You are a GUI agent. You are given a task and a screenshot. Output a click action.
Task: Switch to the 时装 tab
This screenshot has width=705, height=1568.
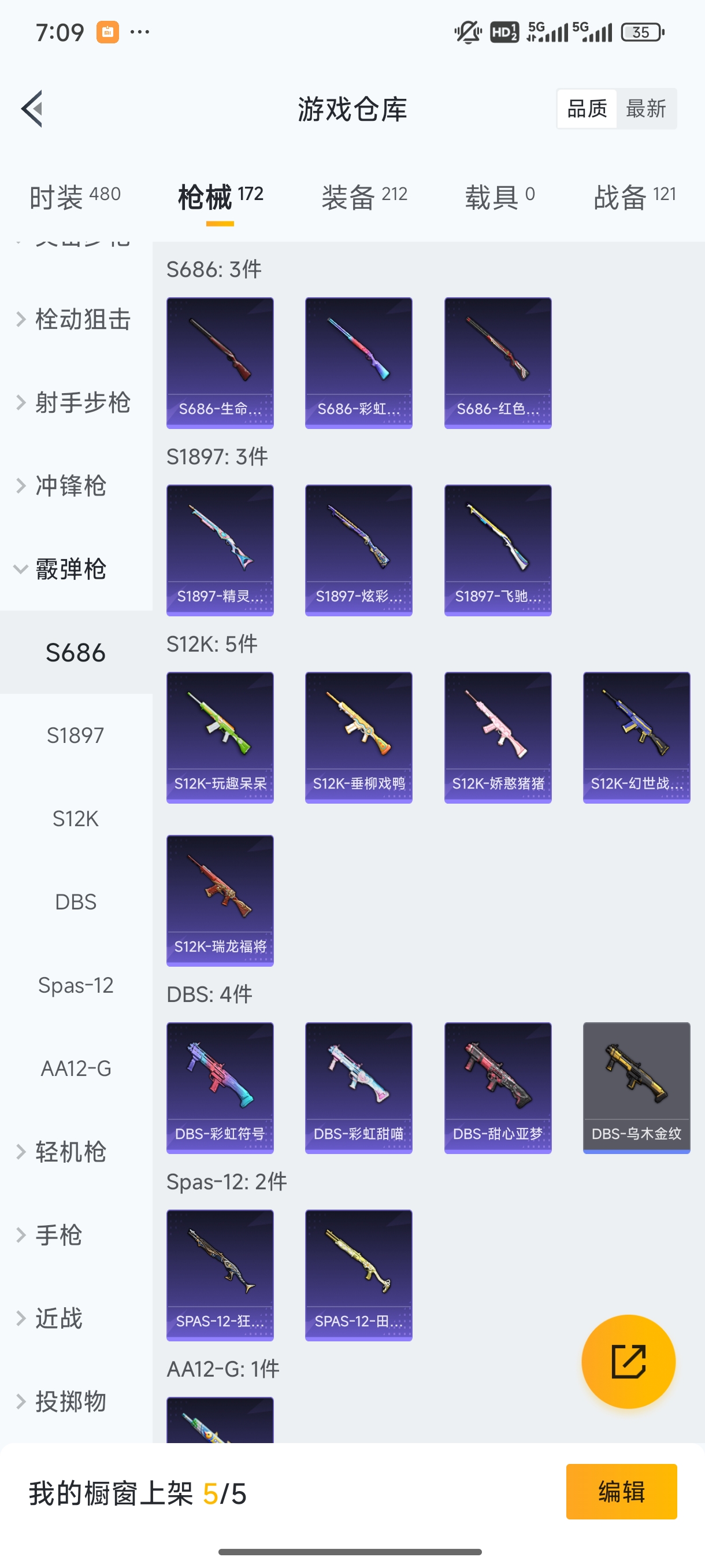coord(75,197)
